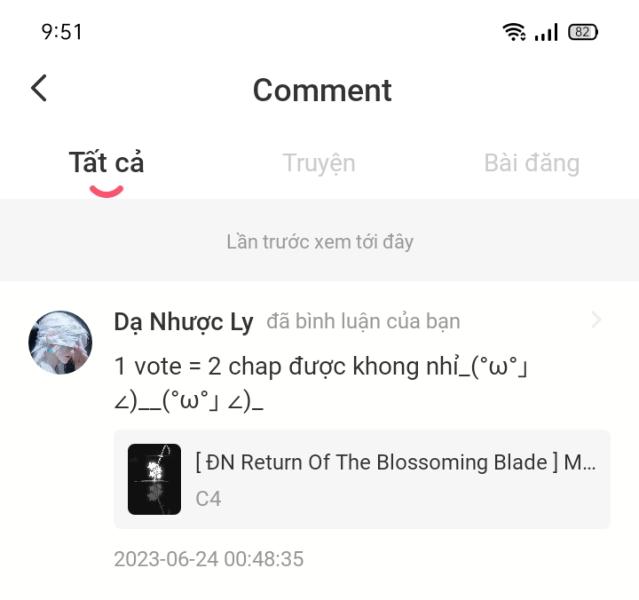The image size is (639, 600).
Task: Go back from the Comment screen
Action: (x=39, y=88)
